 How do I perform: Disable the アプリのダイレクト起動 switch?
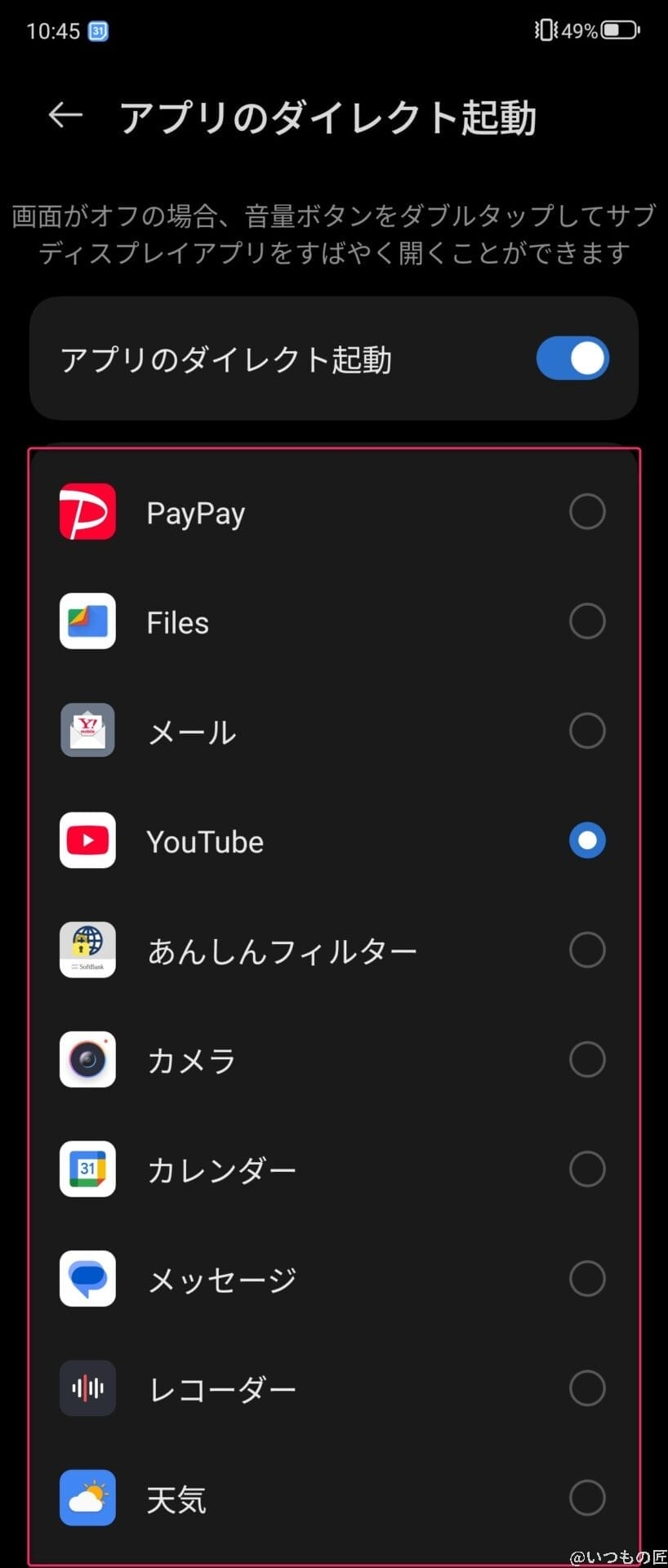pyautogui.click(x=572, y=359)
